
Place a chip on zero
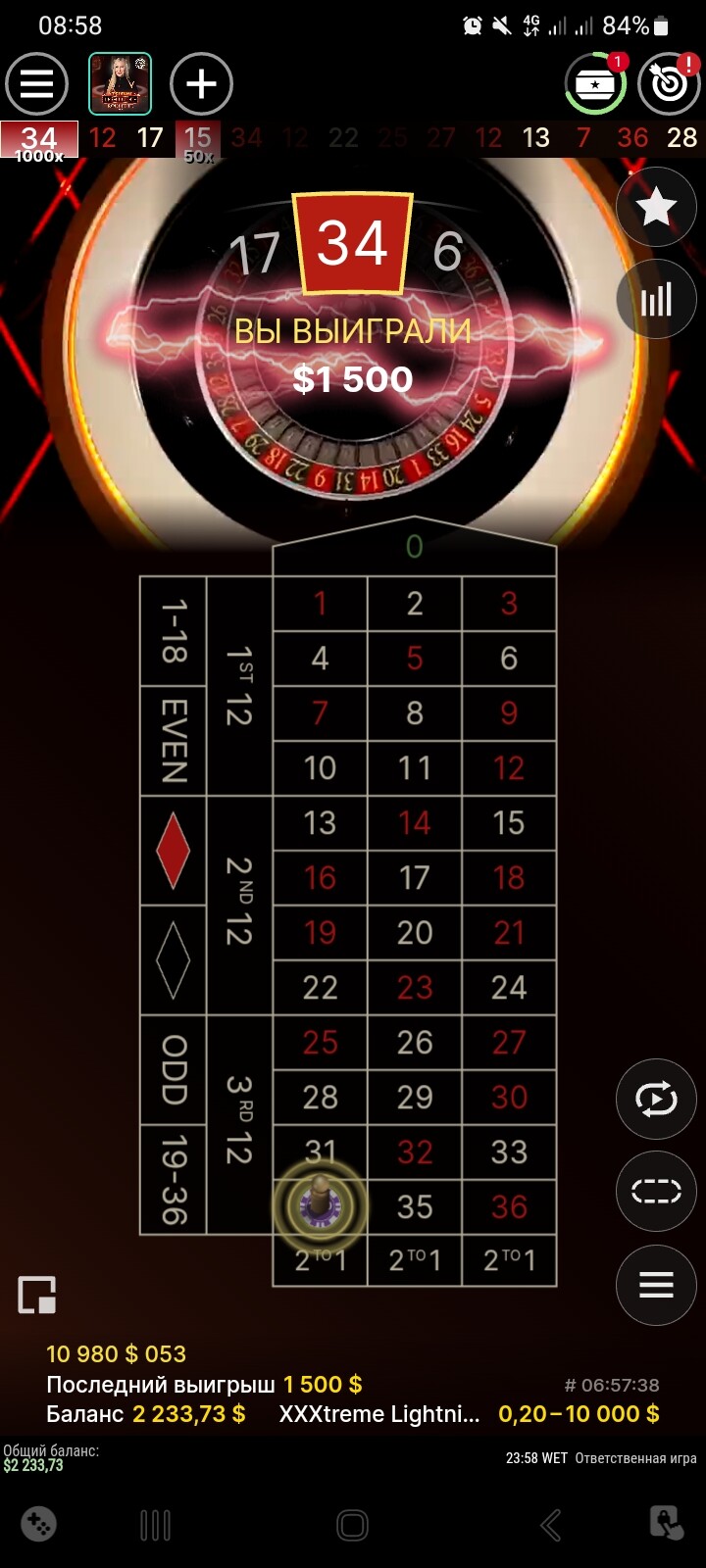pos(414,547)
